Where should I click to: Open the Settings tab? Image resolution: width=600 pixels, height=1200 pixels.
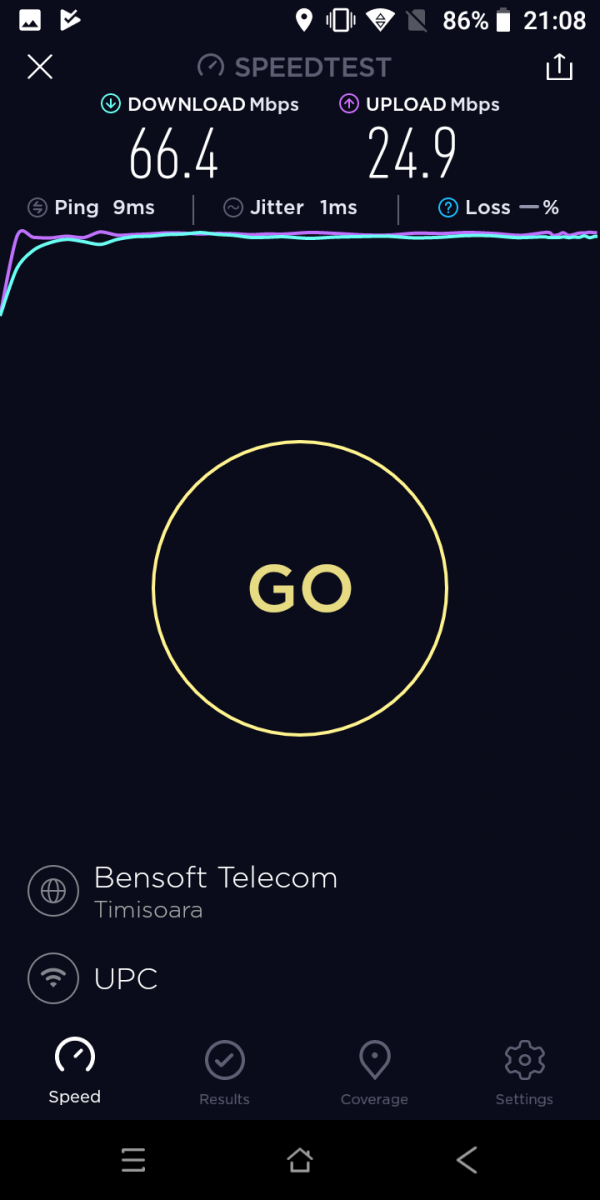[x=524, y=1074]
